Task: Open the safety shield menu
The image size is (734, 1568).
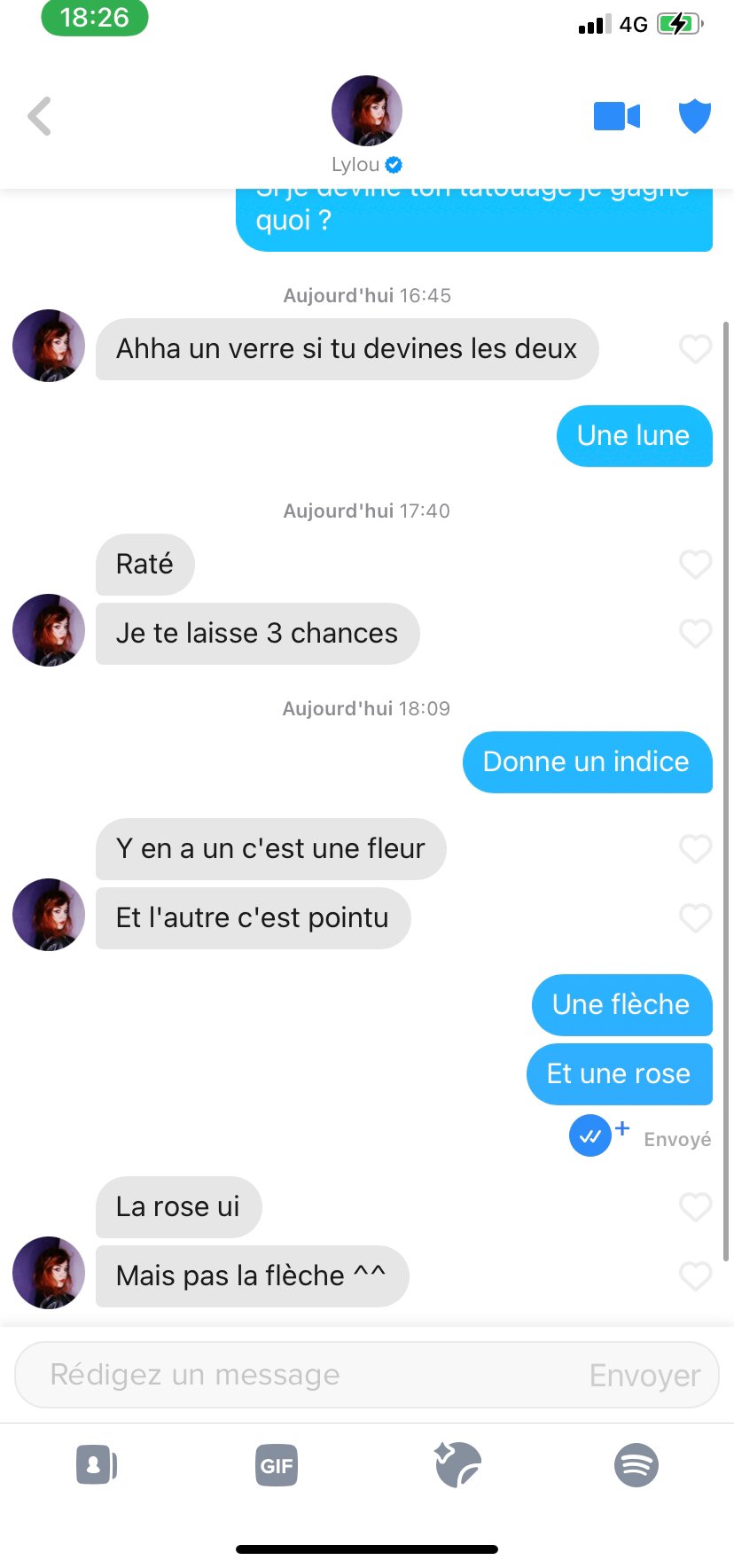Action: coord(695,116)
